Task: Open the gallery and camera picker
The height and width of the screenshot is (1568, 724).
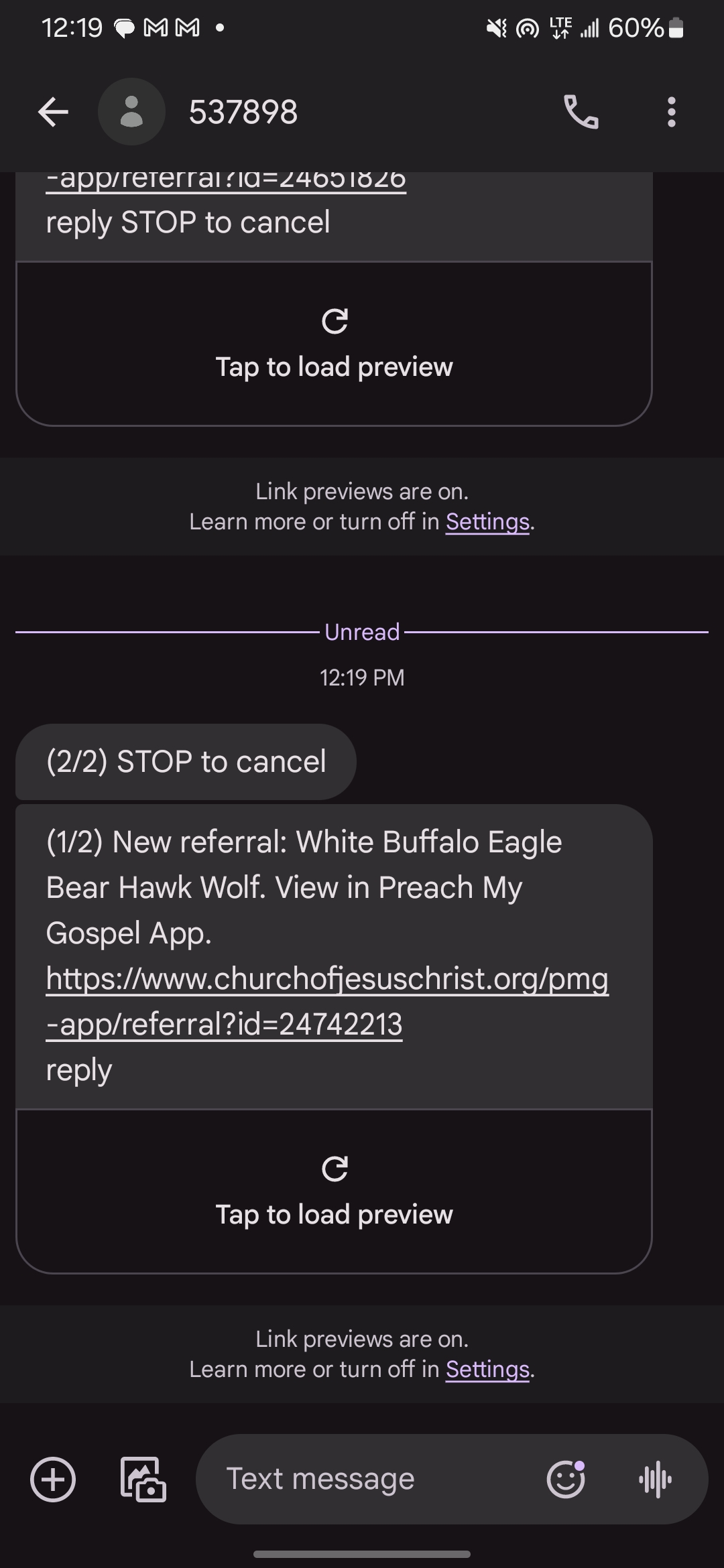Action: point(143,1479)
